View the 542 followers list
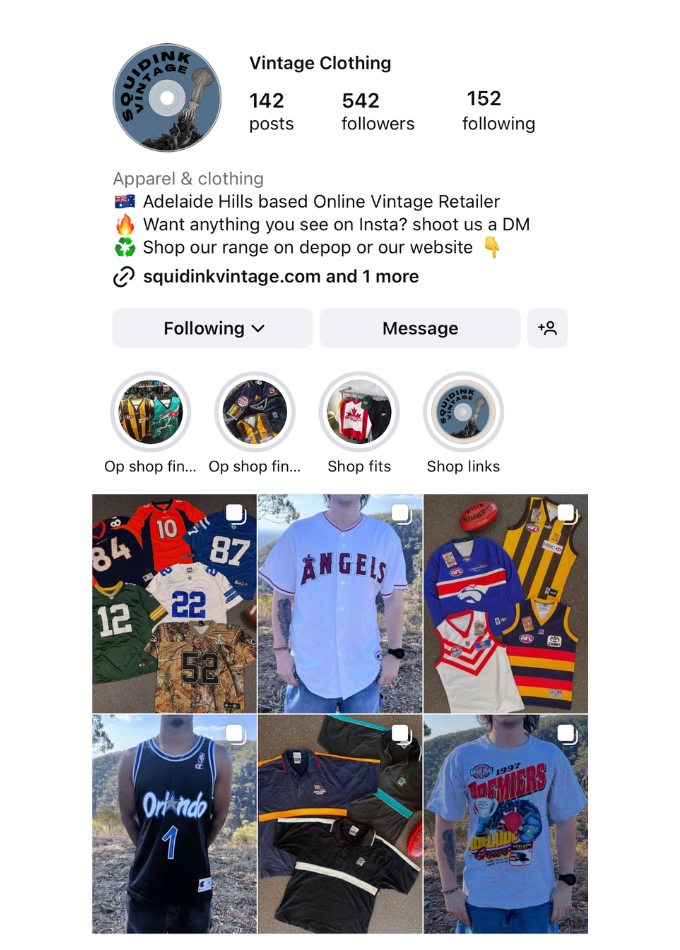Viewport: 680px width, 950px height. click(x=377, y=111)
